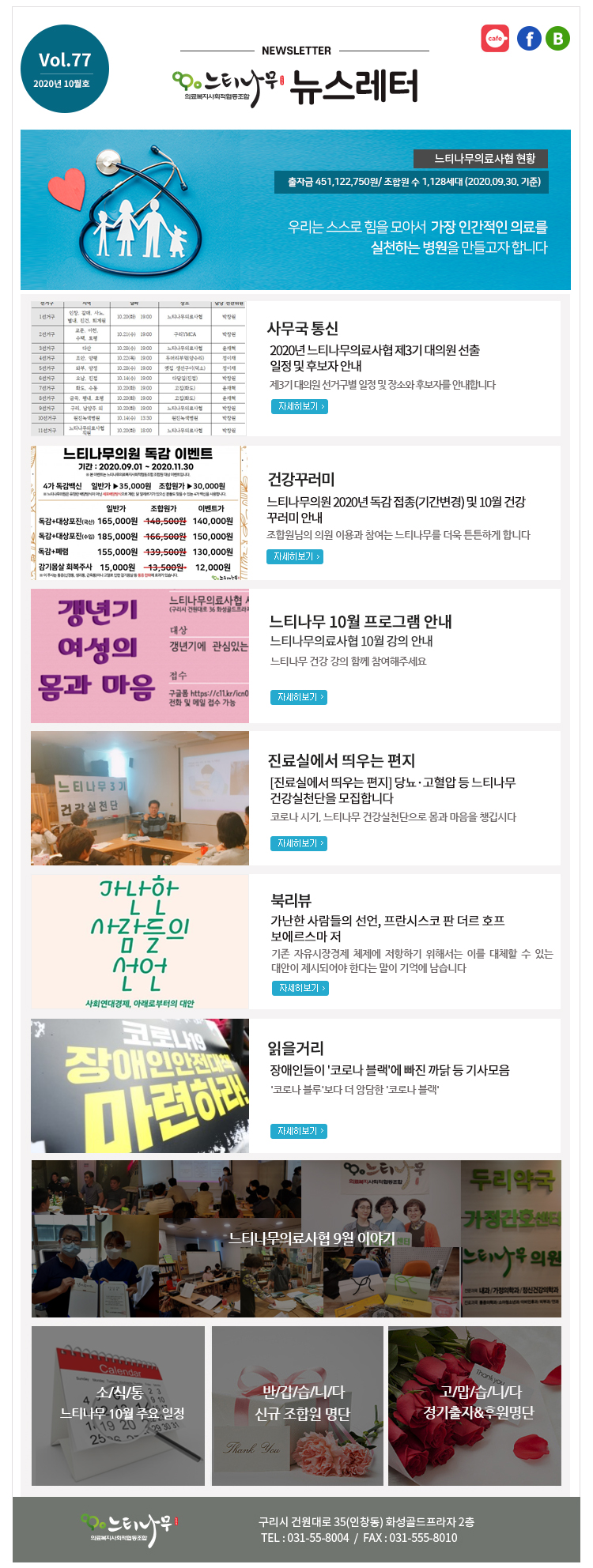This screenshot has width=593, height=1568.
Task: Open the 소식통 느티나무 10월 주요 일정 tile
Action: (x=119, y=1404)
